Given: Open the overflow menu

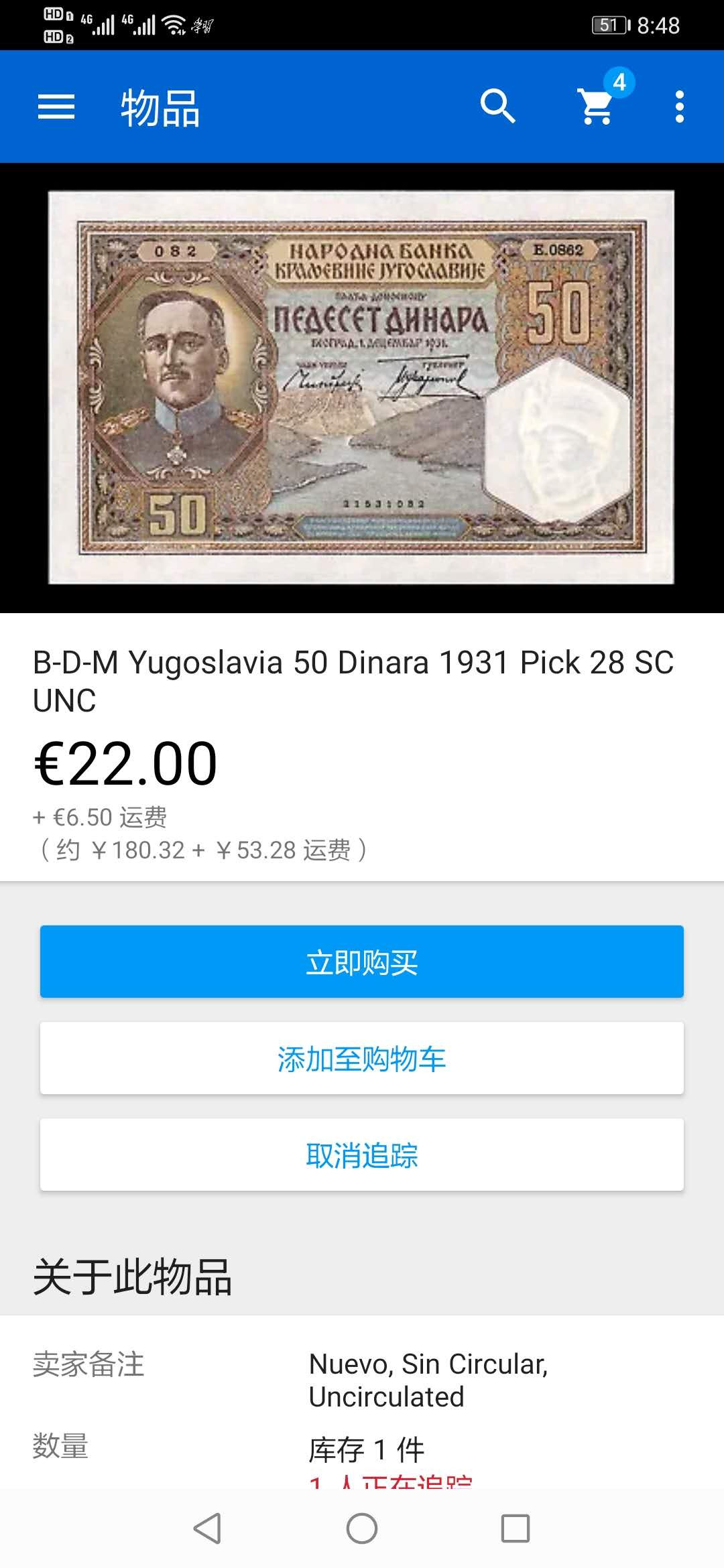Looking at the screenshot, I should [679, 107].
